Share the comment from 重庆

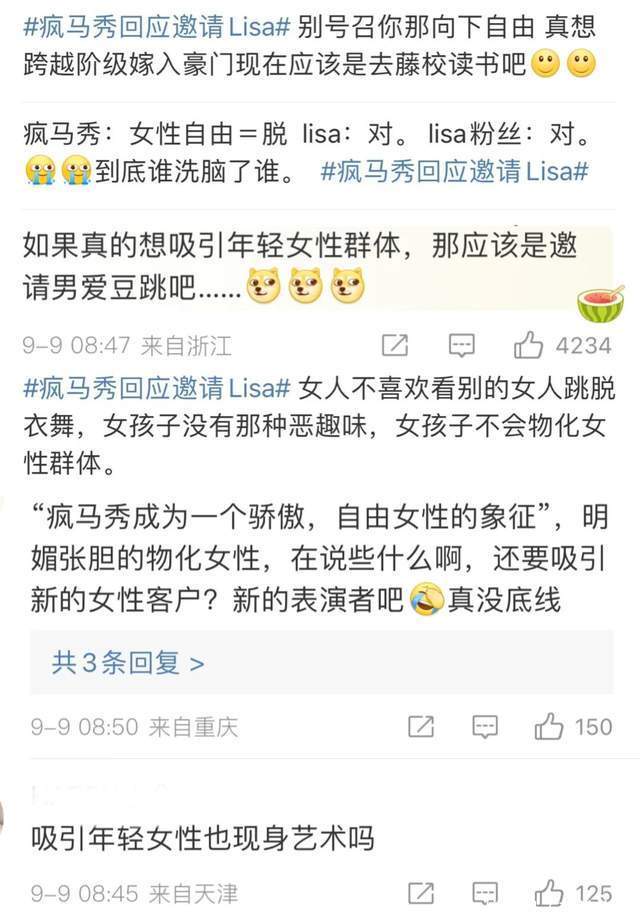pyautogui.click(x=421, y=726)
